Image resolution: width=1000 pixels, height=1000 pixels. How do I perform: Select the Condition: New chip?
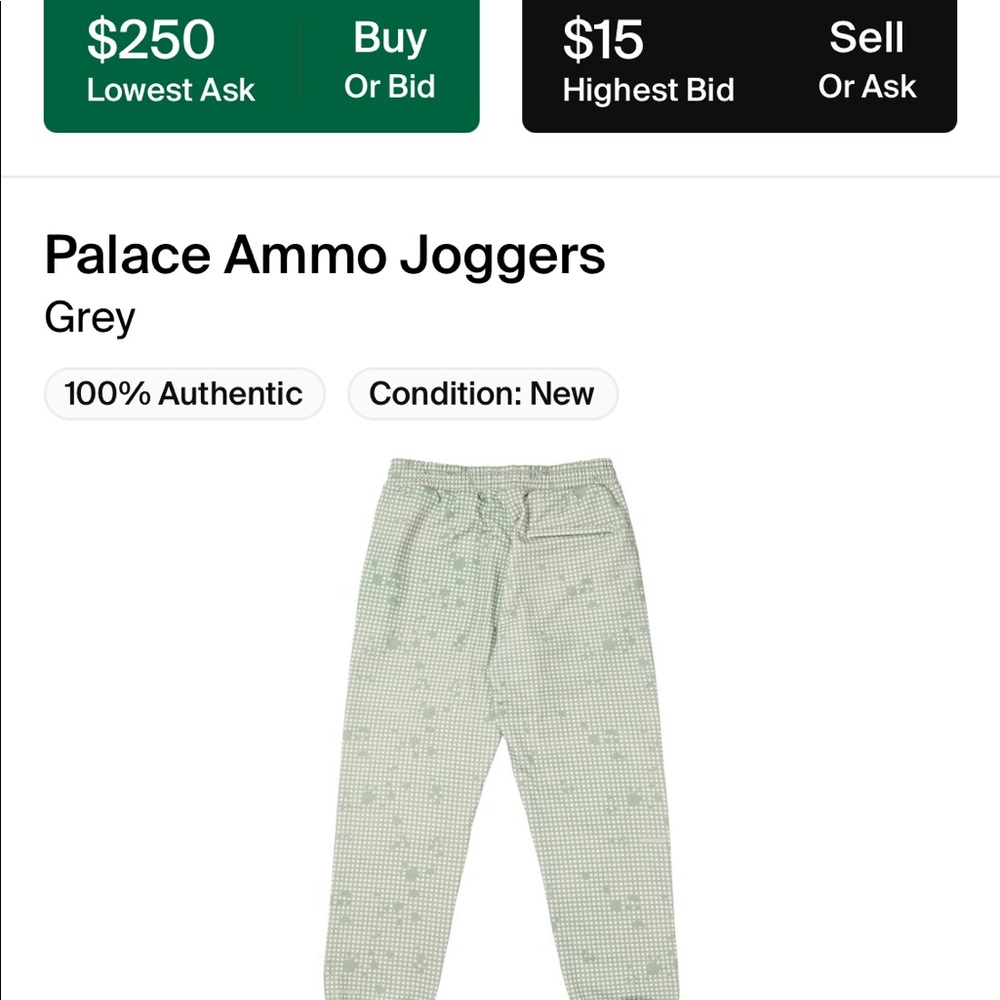[x=482, y=393]
